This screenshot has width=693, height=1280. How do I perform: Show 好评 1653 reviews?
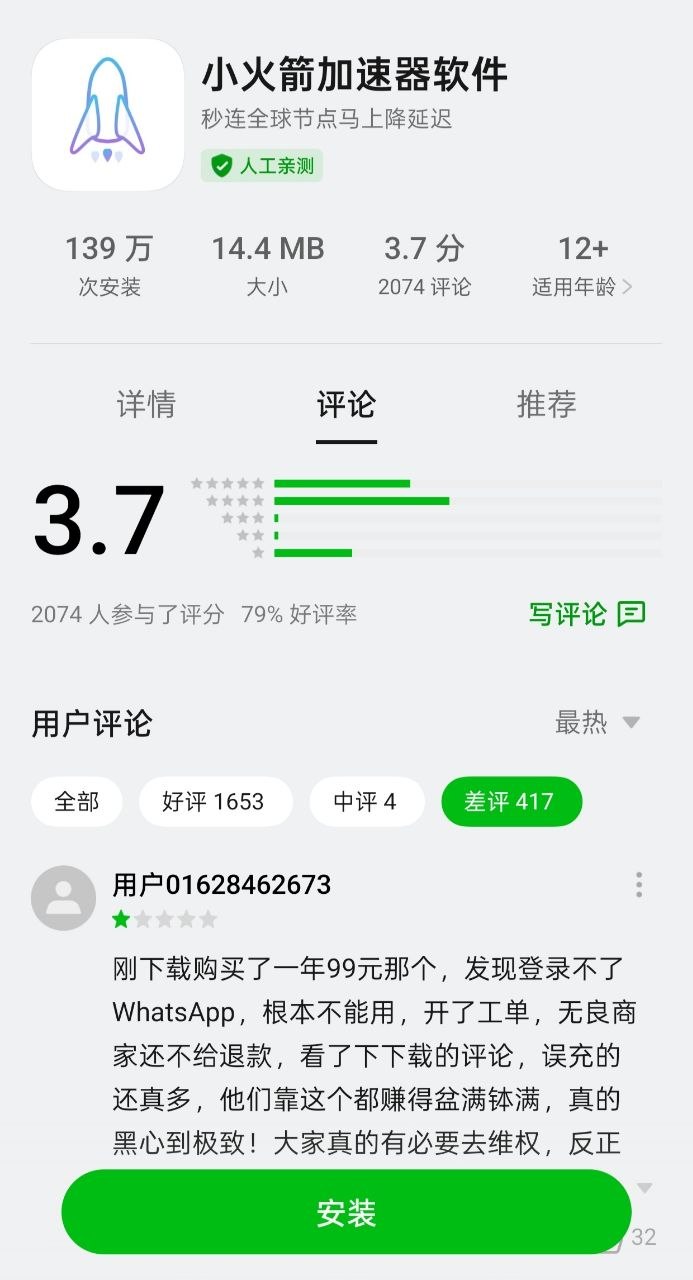pos(213,802)
